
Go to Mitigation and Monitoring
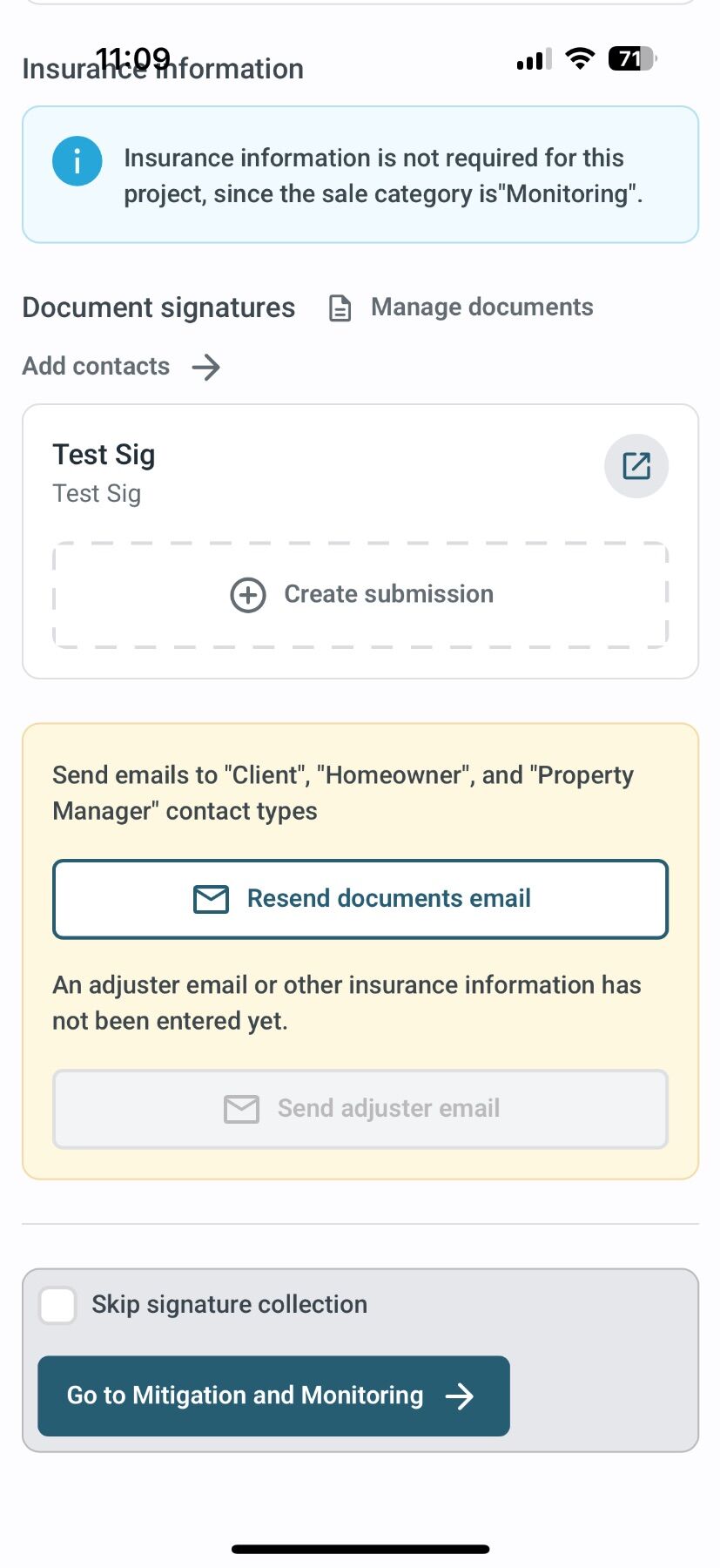[273, 1396]
